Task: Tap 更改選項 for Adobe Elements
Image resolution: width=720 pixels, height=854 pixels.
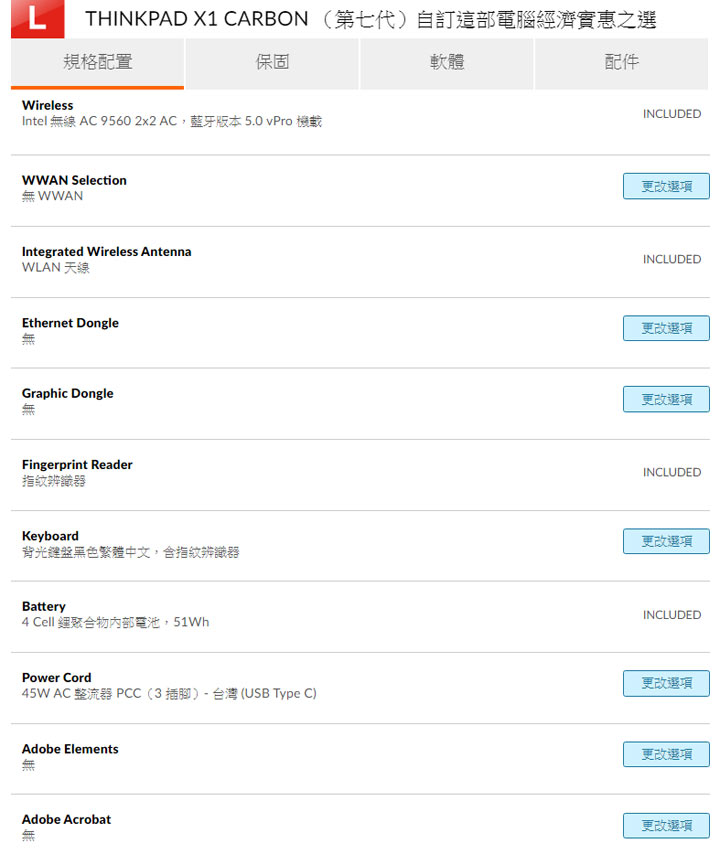Action: (666, 754)
